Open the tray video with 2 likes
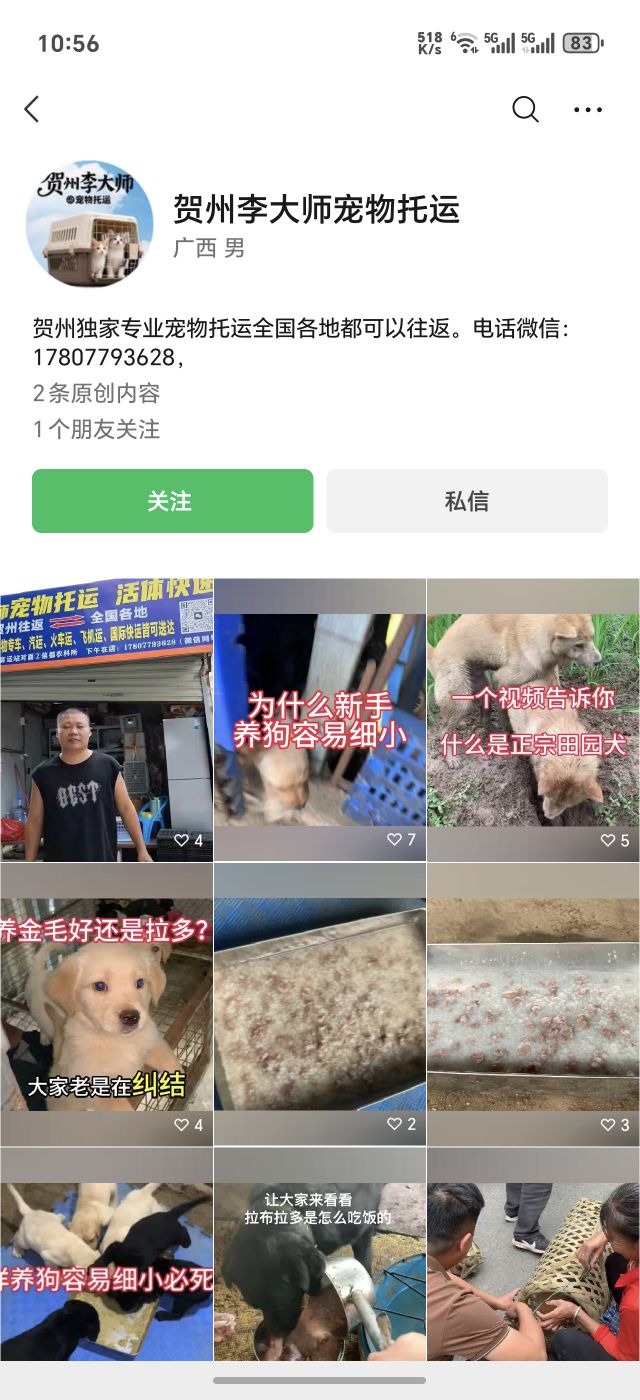Screen dimensions: 640x1400 click(320, 1005)
